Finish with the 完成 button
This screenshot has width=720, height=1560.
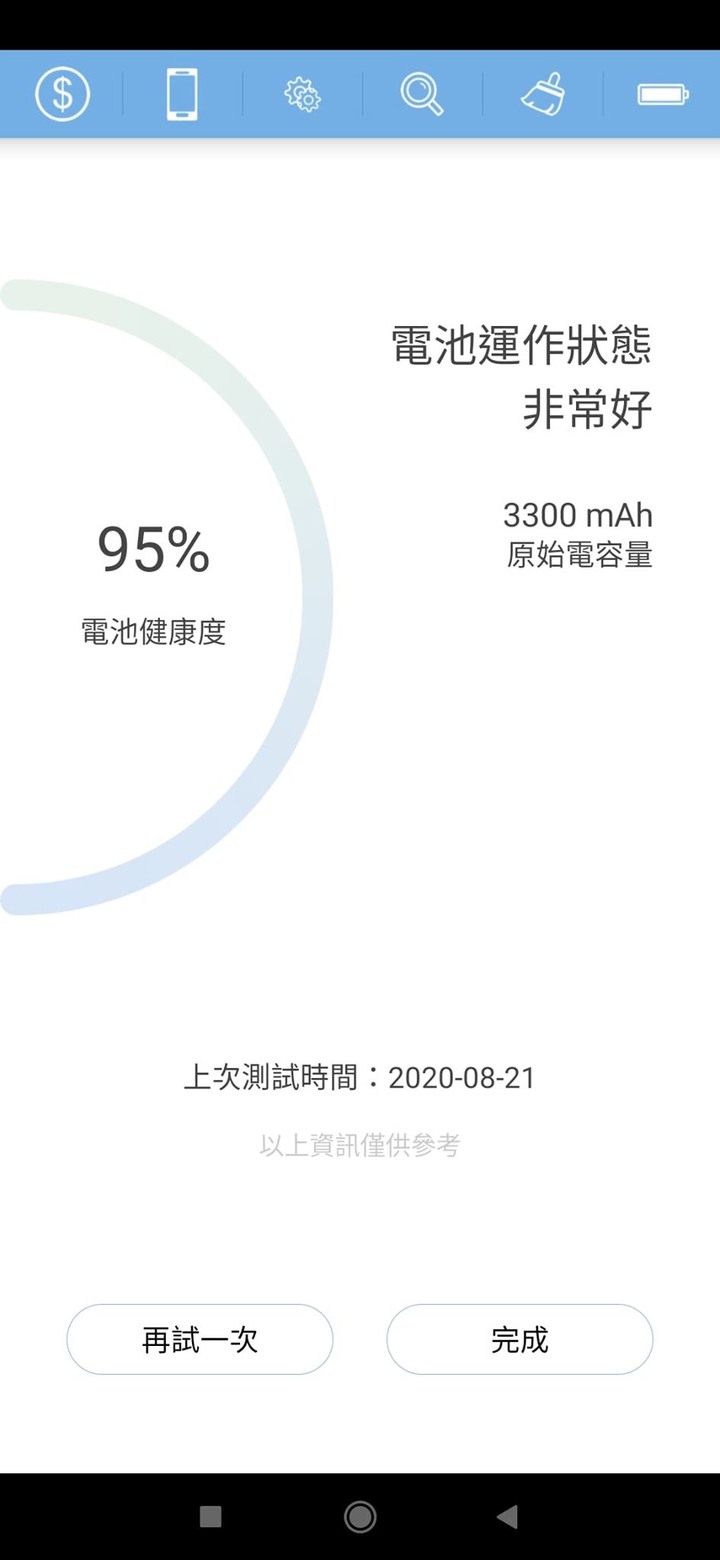(x=520, y=1339)
